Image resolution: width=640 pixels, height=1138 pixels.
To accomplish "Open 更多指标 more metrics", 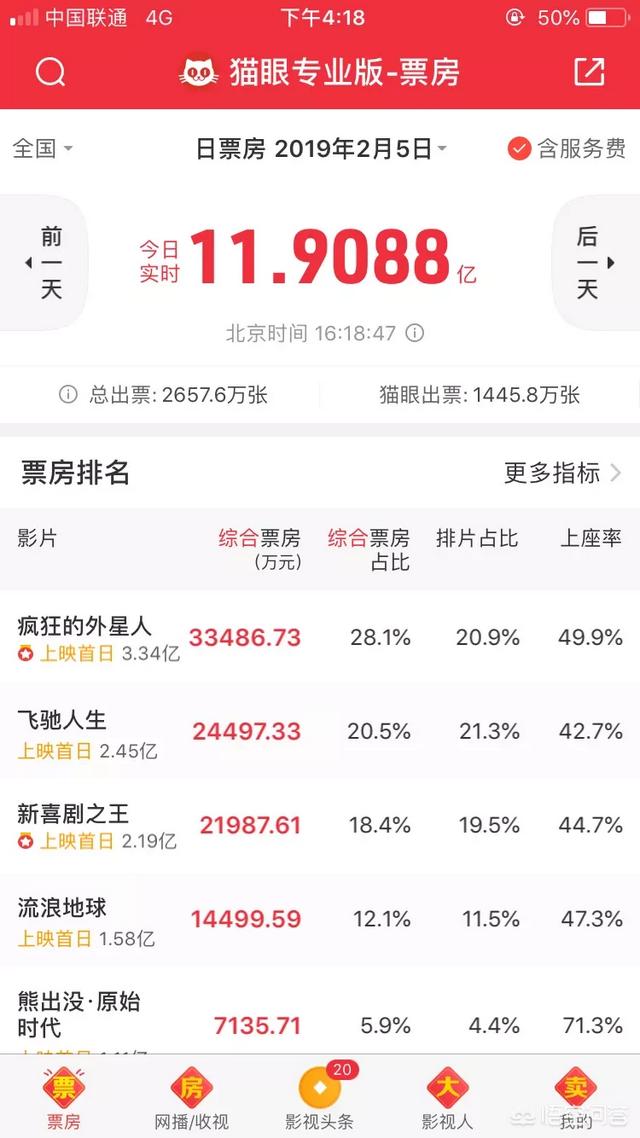I will (563, 472).
